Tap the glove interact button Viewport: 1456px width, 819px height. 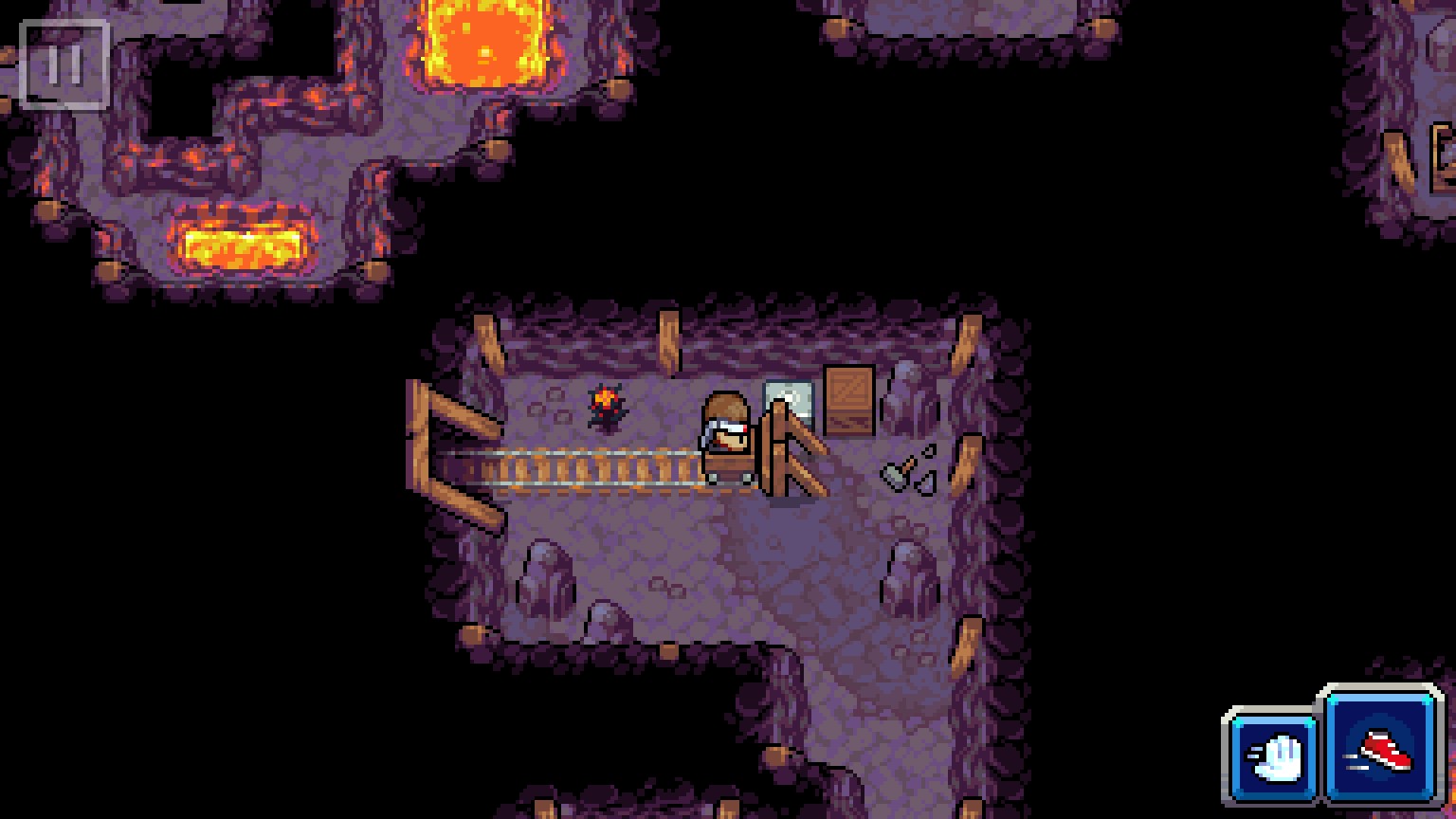1274,756
